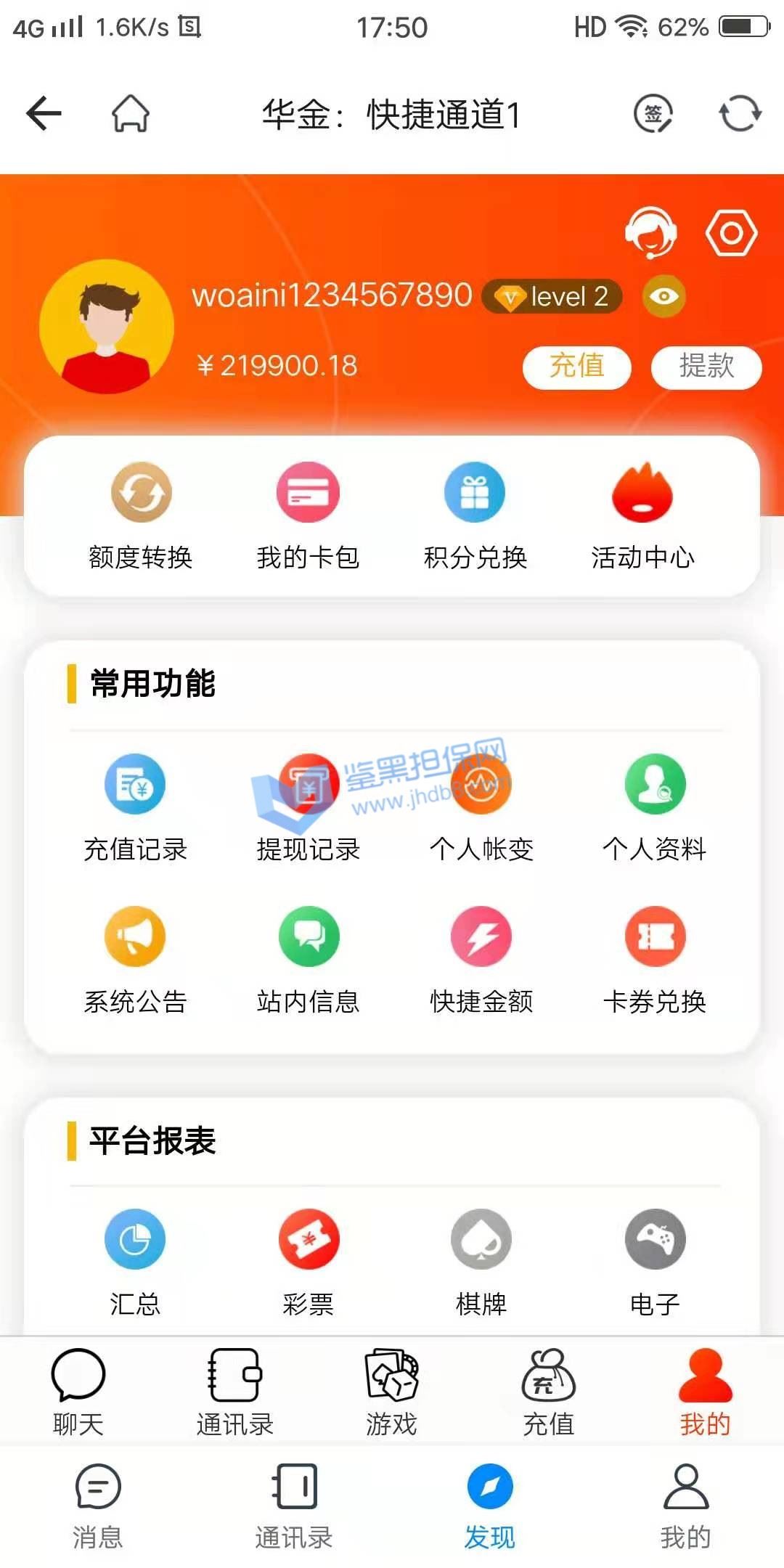Open 快捷金额
This screenshot has width=784, height=1568.
tap(481, 960)
